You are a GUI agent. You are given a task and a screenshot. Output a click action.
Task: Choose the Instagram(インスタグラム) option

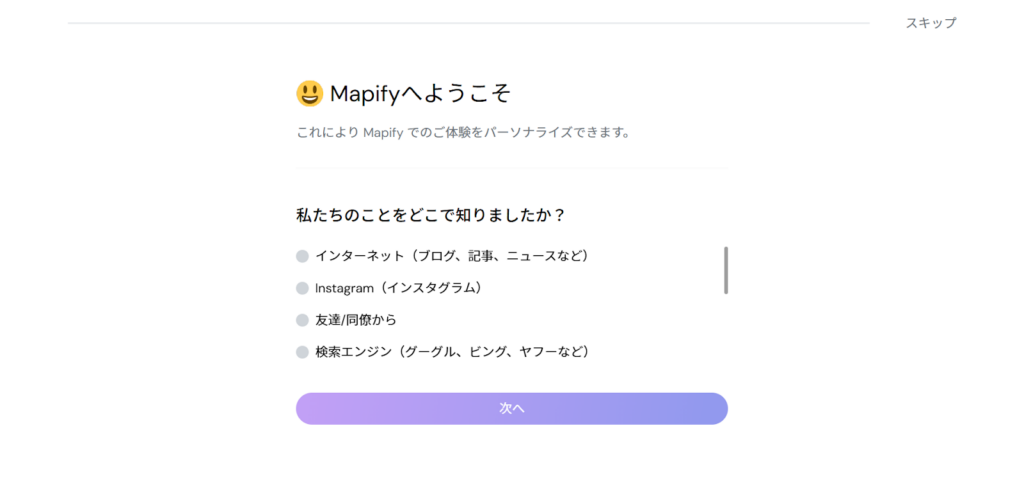pyautogui.click(x=302, y=288)
